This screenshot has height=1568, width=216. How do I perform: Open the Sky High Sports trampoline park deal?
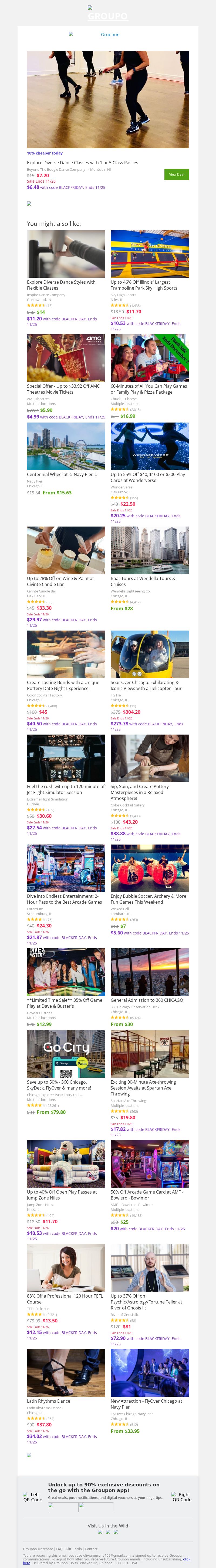pos(144,285)
